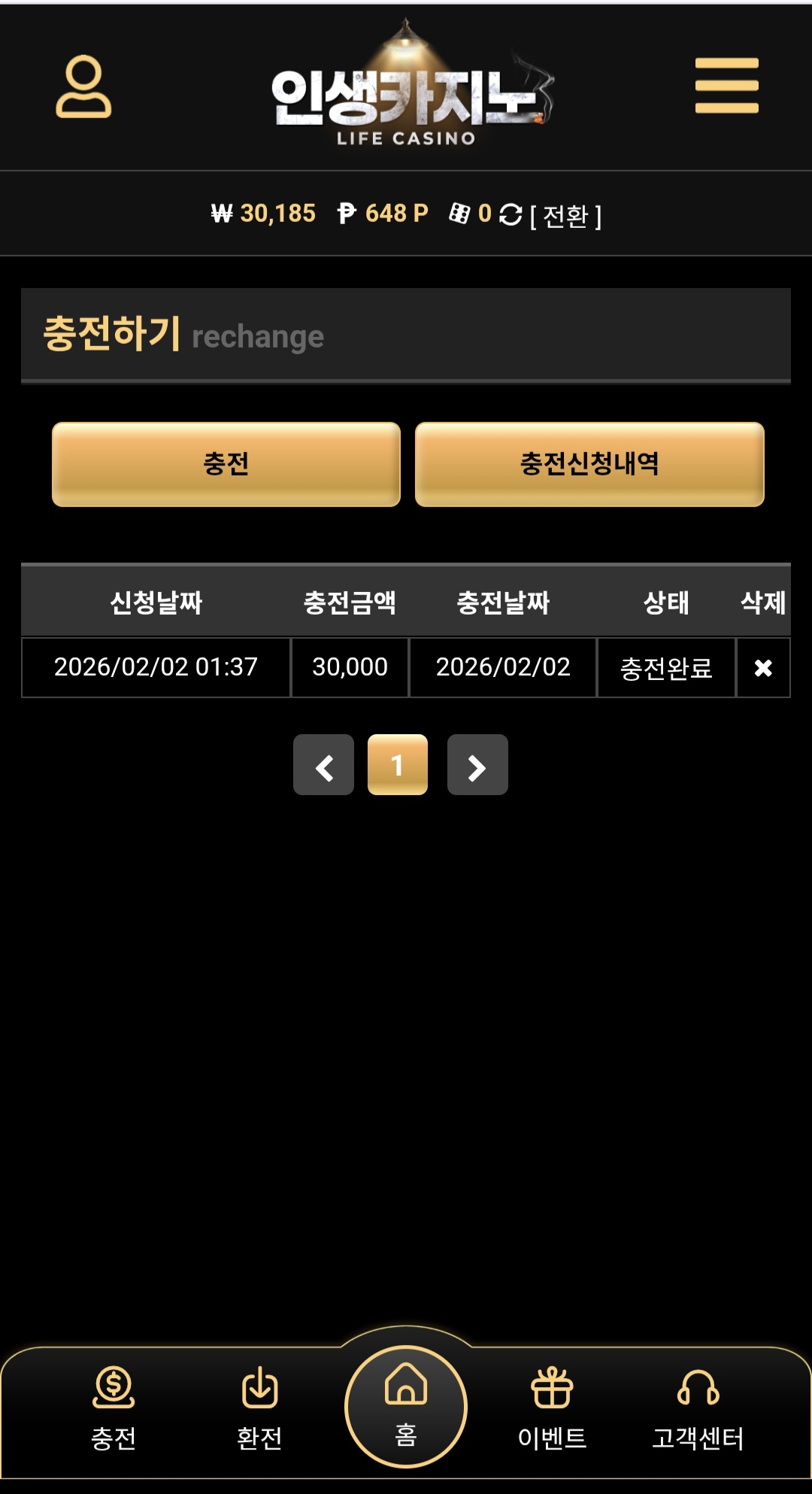This screenshot has height=1494, width=812.
Task: Switch to the 충전 bottom tab
Action: 114,1407
